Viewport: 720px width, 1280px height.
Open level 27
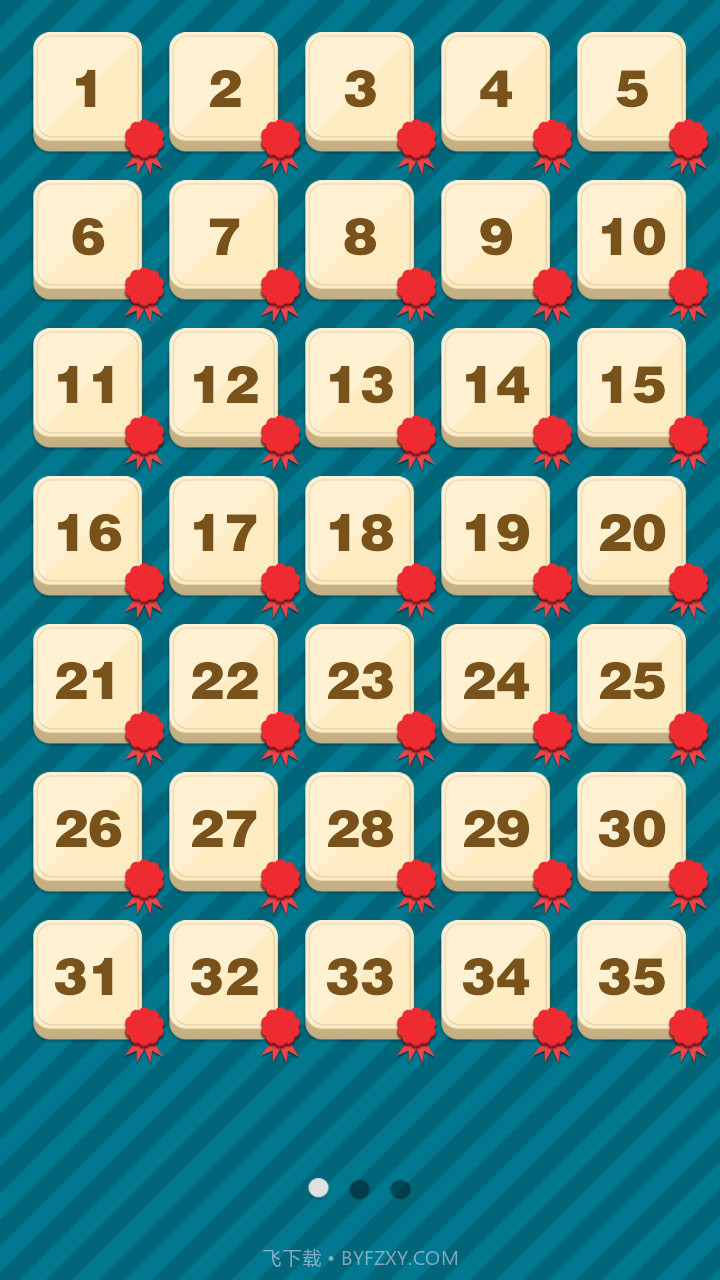[223, 830]
